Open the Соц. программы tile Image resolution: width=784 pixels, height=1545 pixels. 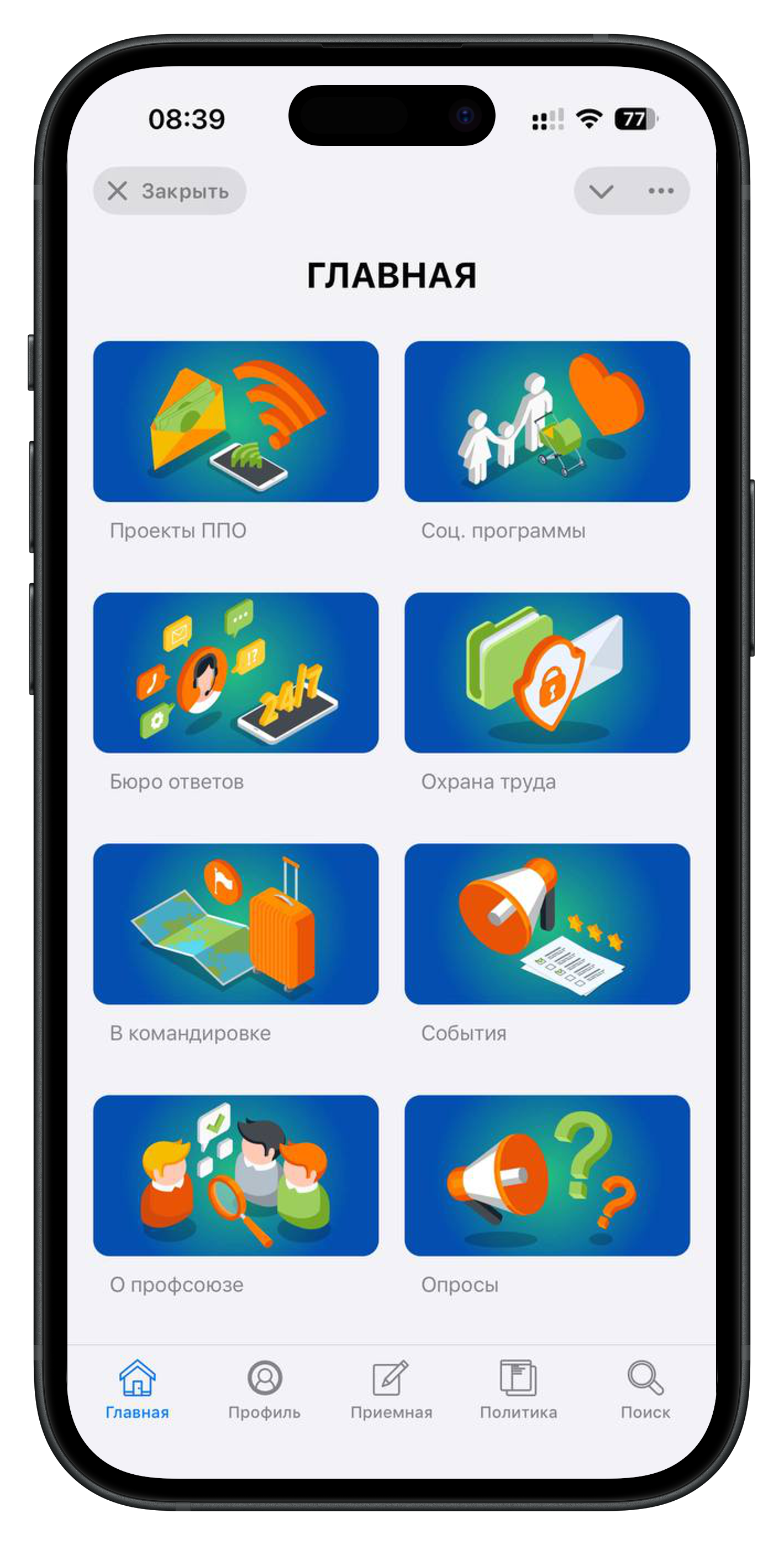[547, 422]
